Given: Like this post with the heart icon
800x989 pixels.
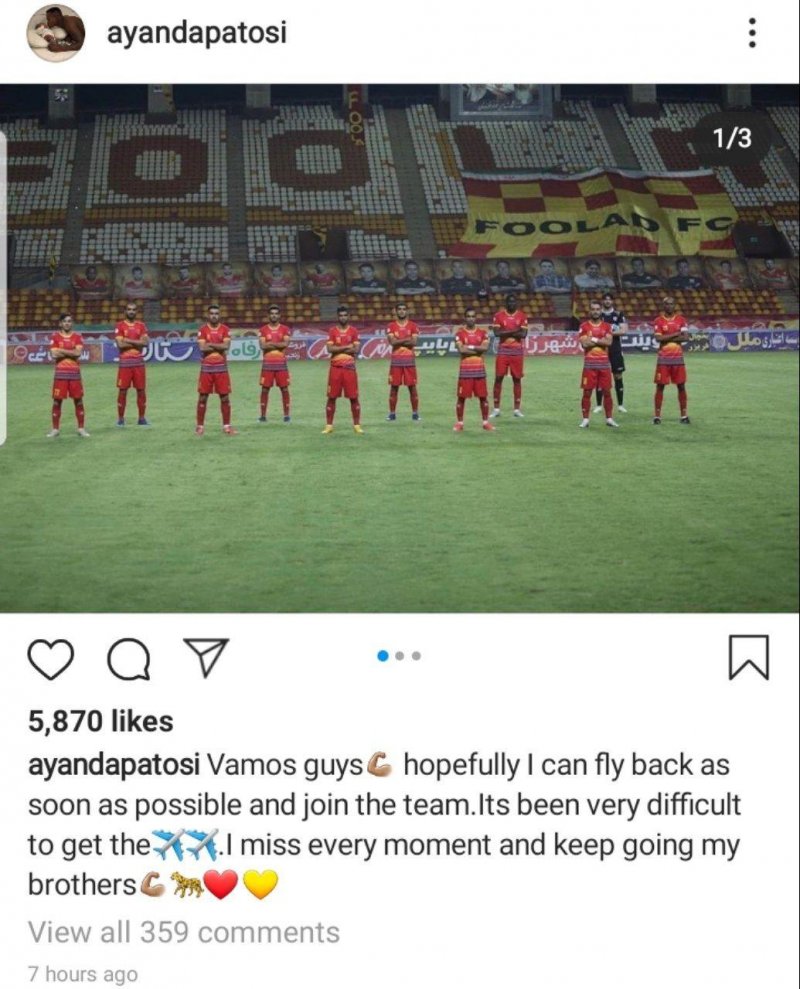Looking at the screenshot, I should coord(52,660).
